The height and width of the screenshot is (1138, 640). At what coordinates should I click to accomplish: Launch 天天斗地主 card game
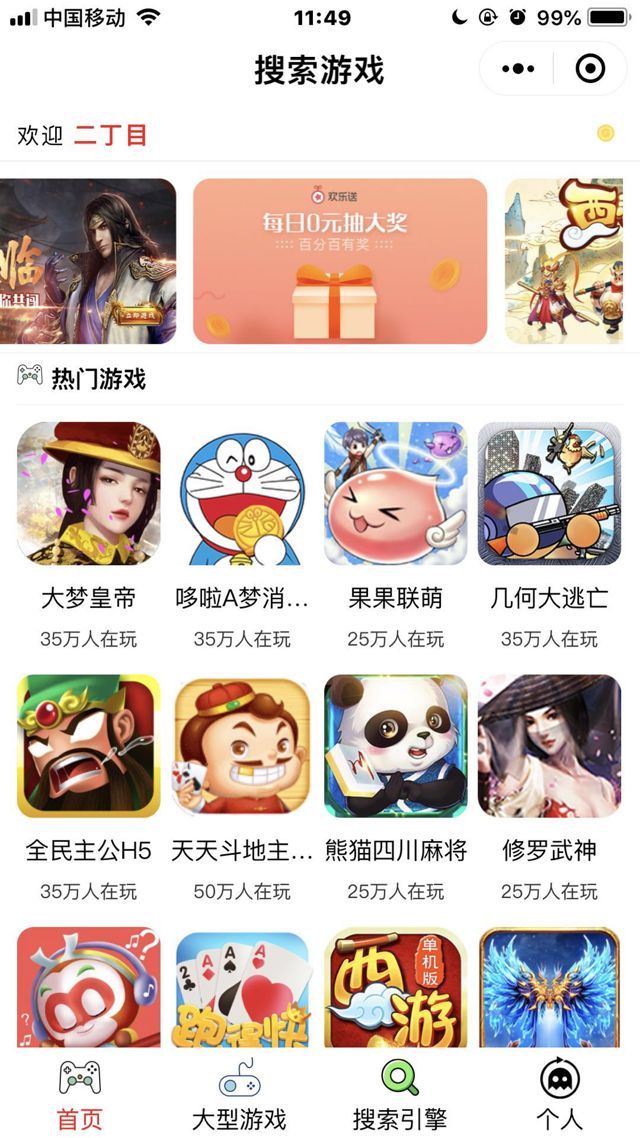coord(242,746)
